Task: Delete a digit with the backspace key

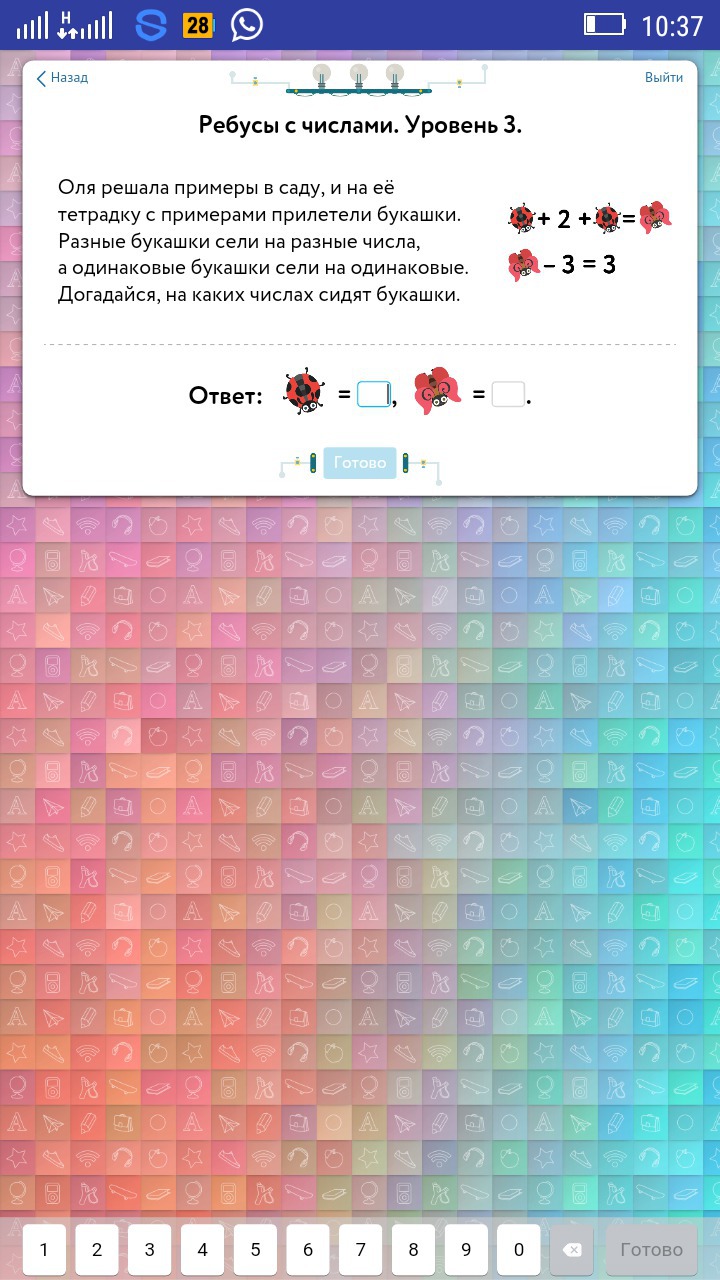Action: pyautogui.click(x=572, y=1250)
